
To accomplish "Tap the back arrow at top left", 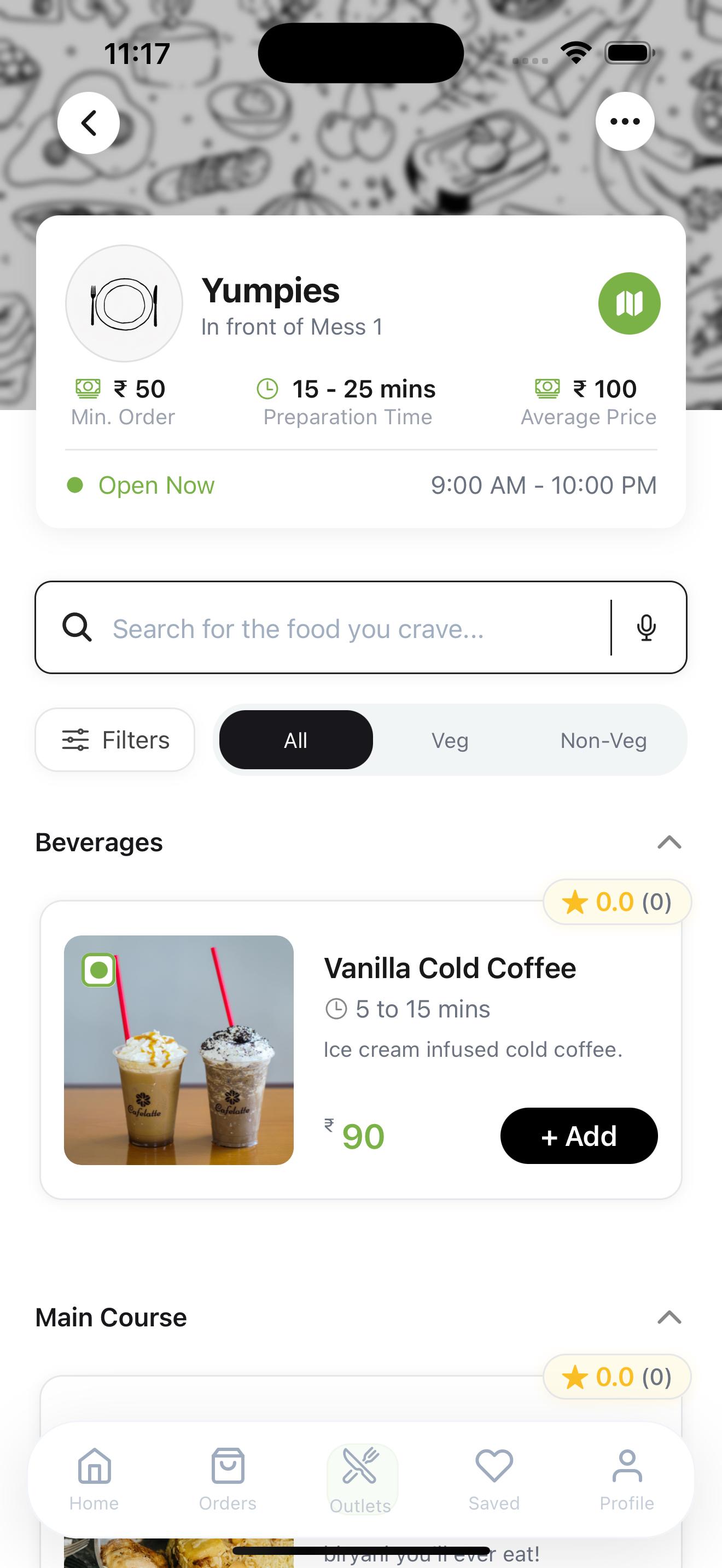I will (89, 122).
